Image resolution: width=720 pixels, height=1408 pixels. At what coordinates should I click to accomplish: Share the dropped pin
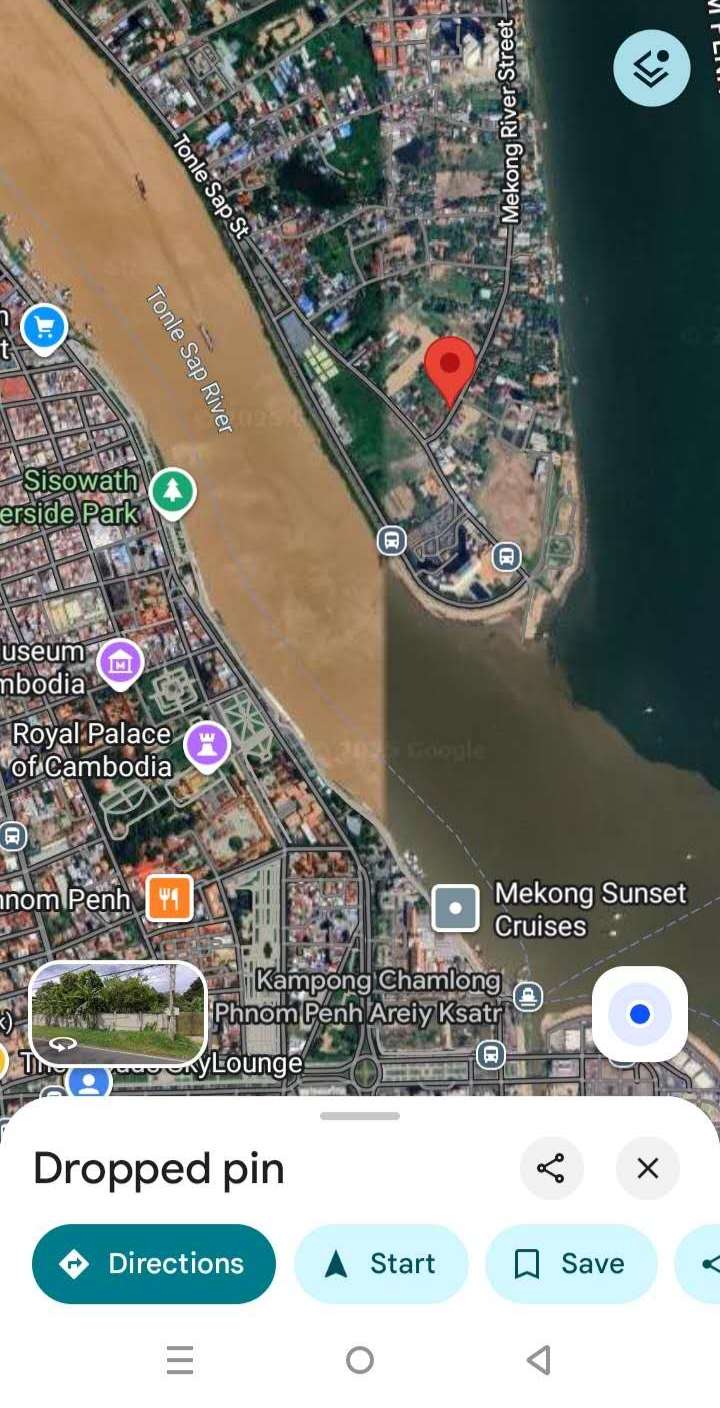coord(551,1168)
